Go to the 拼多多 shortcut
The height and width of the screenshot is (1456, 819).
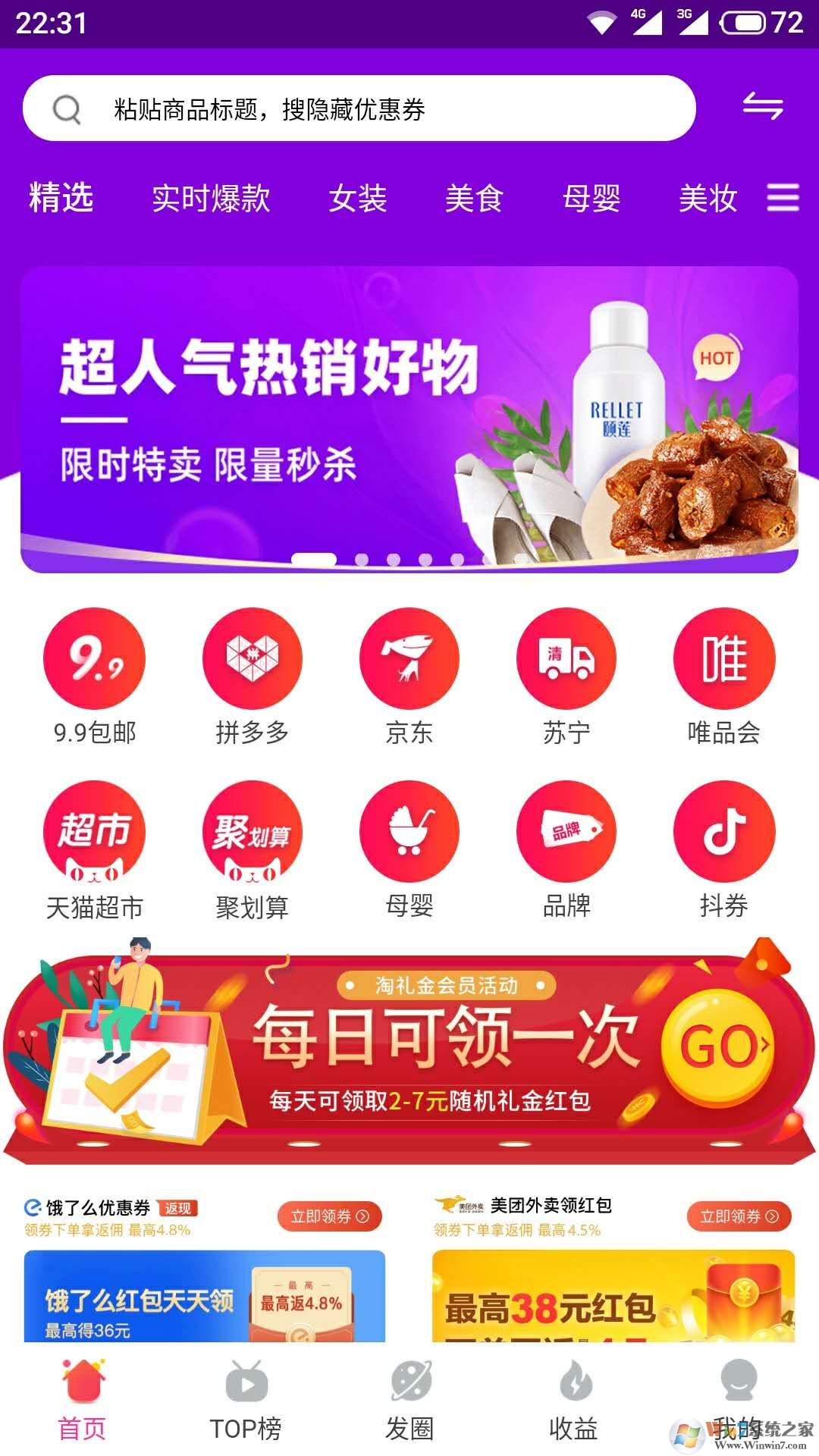click(x=252, y=676)
